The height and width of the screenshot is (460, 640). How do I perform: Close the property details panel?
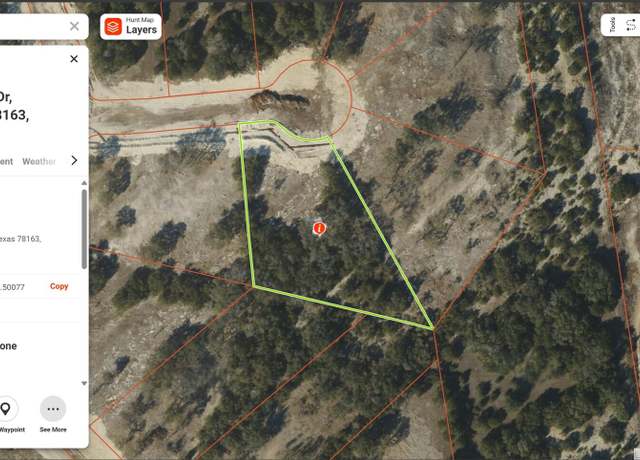point(73,60)
